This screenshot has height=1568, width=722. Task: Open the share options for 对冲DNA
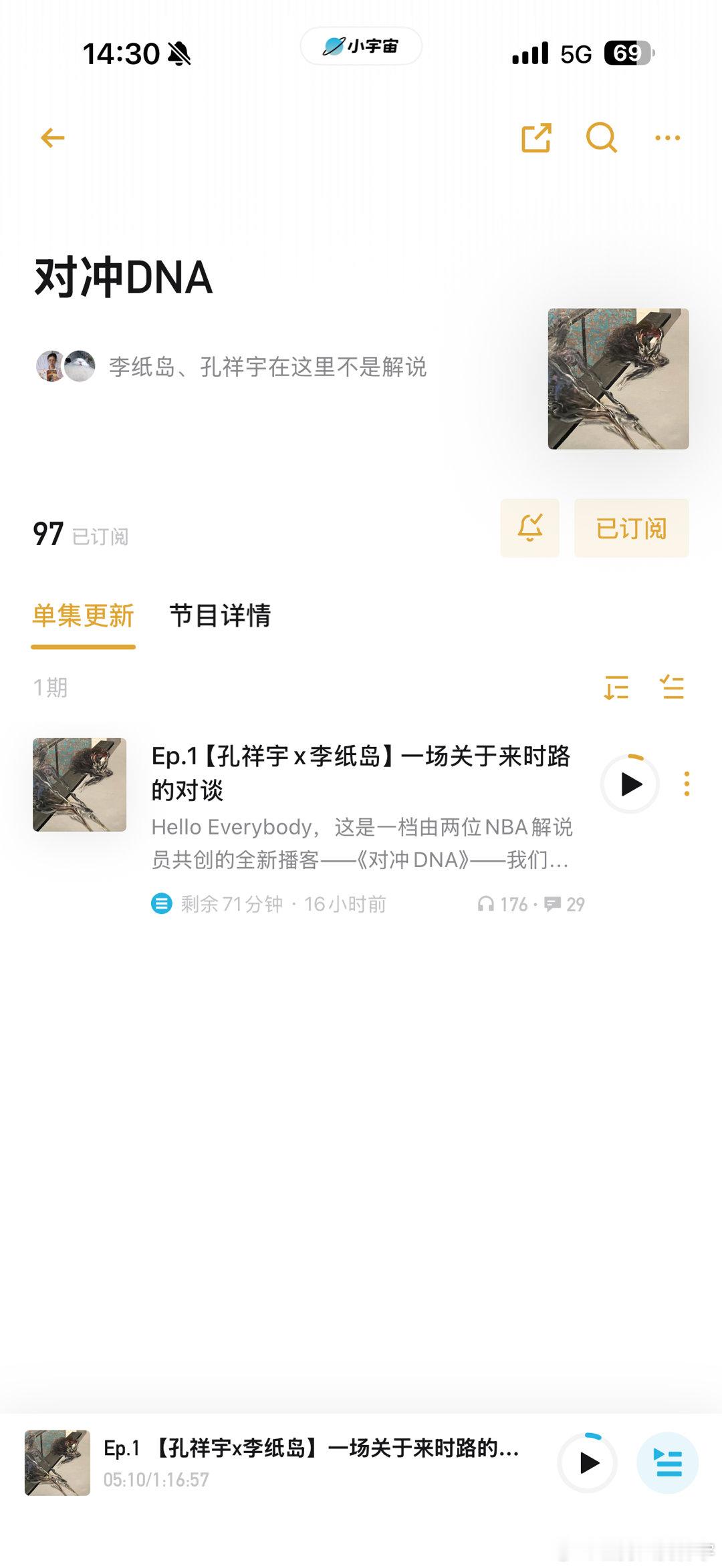(x=536, y=137)
